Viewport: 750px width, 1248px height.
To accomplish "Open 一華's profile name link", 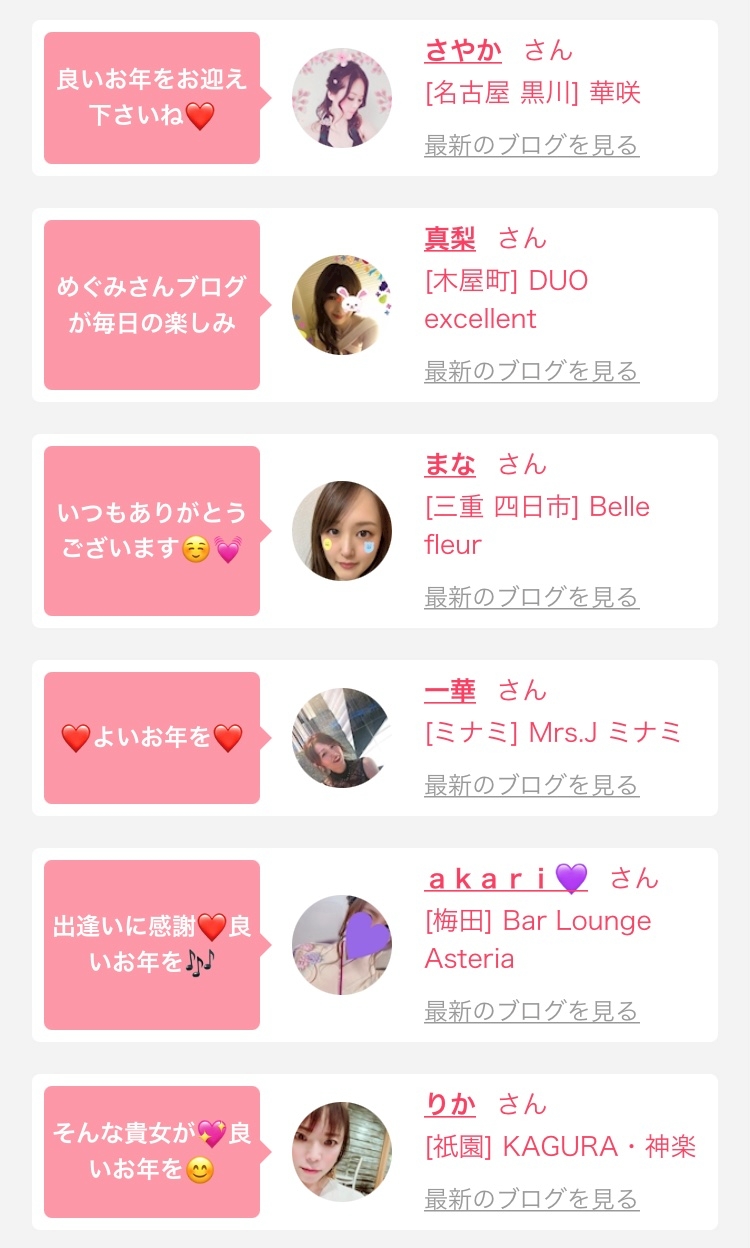I will [450, 690].
